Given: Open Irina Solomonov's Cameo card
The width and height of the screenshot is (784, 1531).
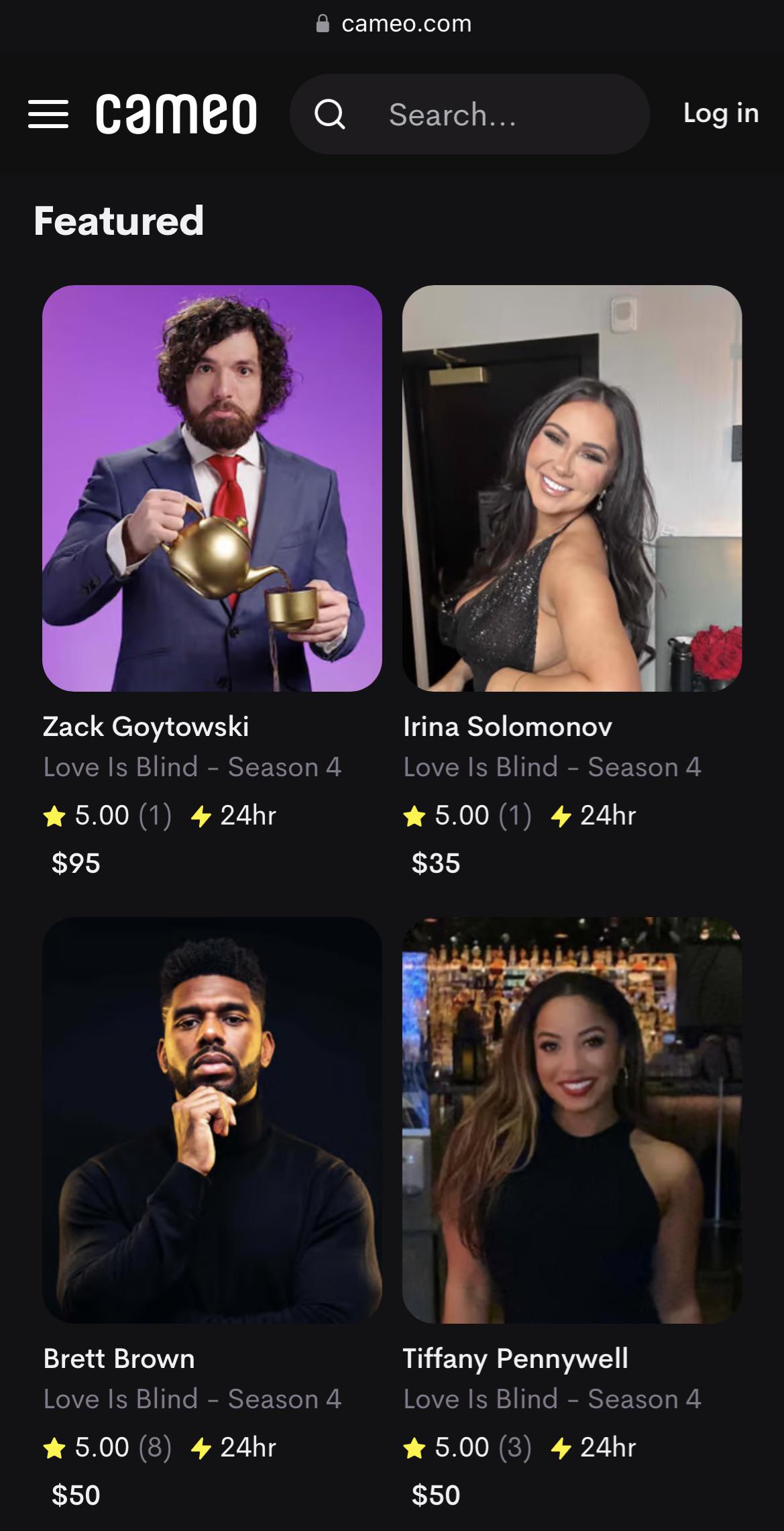Looking at the screenshot, I should pos(571,488).
